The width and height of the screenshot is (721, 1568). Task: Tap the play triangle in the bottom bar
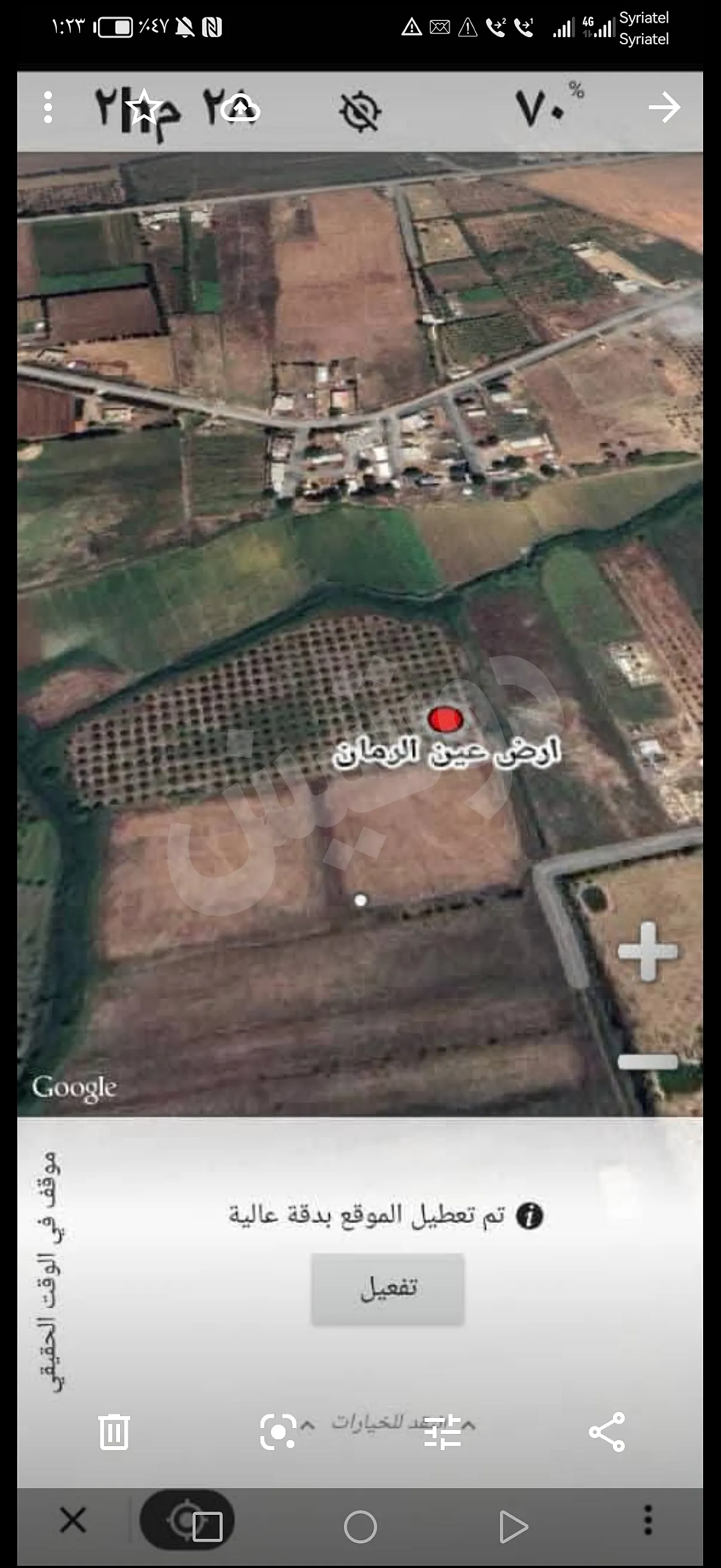click(513, 1527)
